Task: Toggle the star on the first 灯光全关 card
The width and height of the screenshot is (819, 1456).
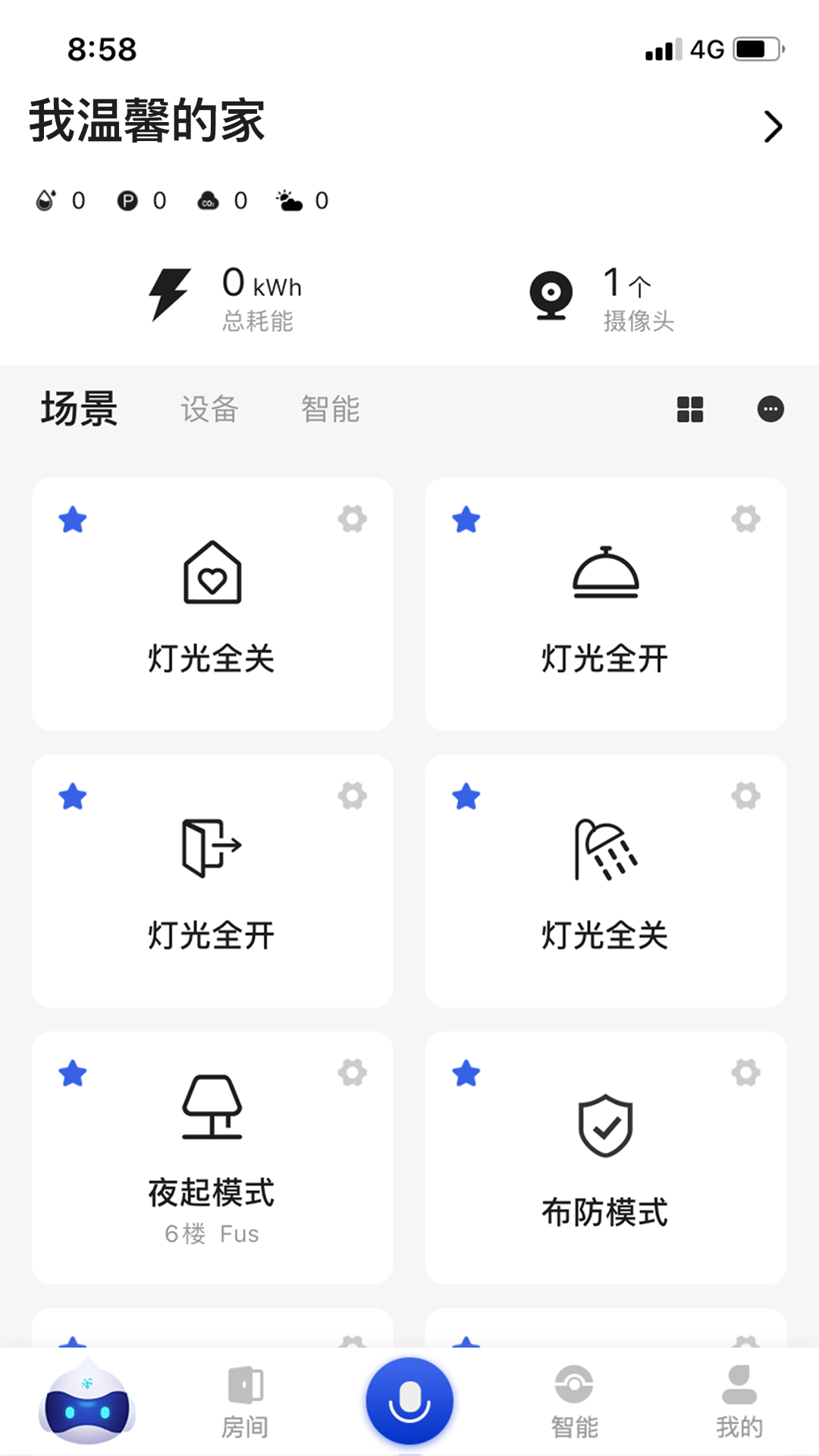Action: (x=72, y=519)
